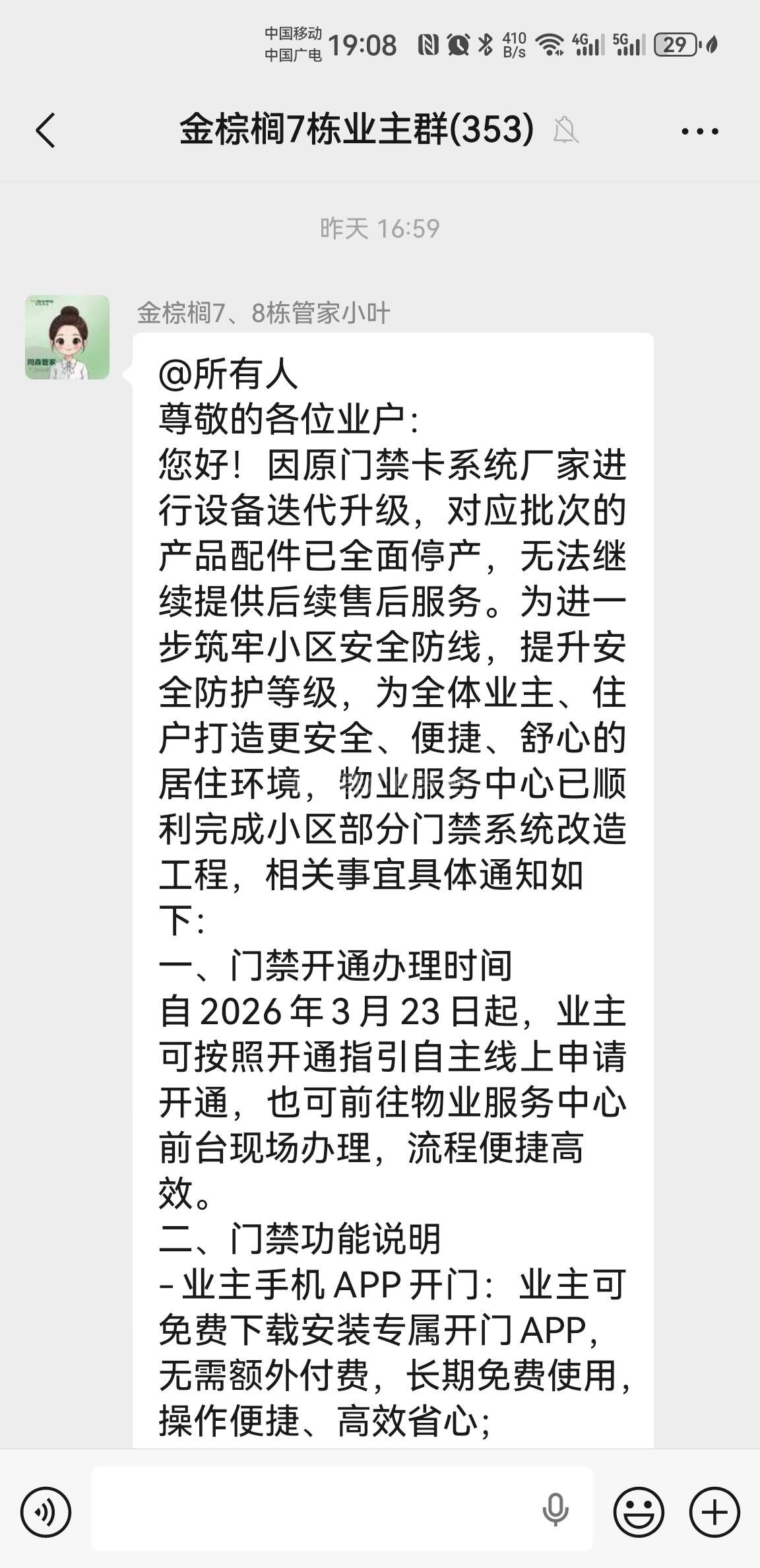Go back from the group chat
Viewport: 760px width, 1568px height.
(45, 130)
